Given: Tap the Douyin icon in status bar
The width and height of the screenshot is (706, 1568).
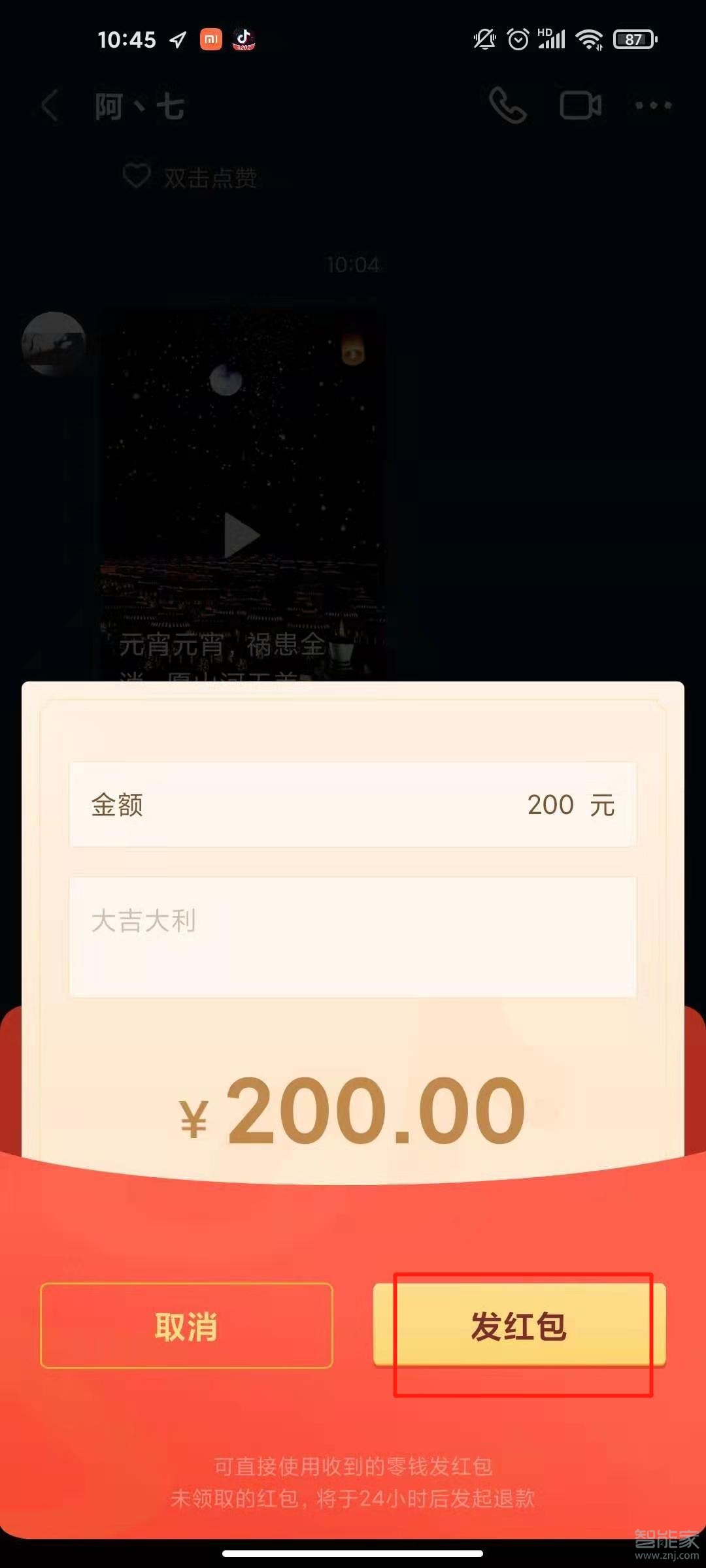Looking at the screenshot, I should pos(243,39).
